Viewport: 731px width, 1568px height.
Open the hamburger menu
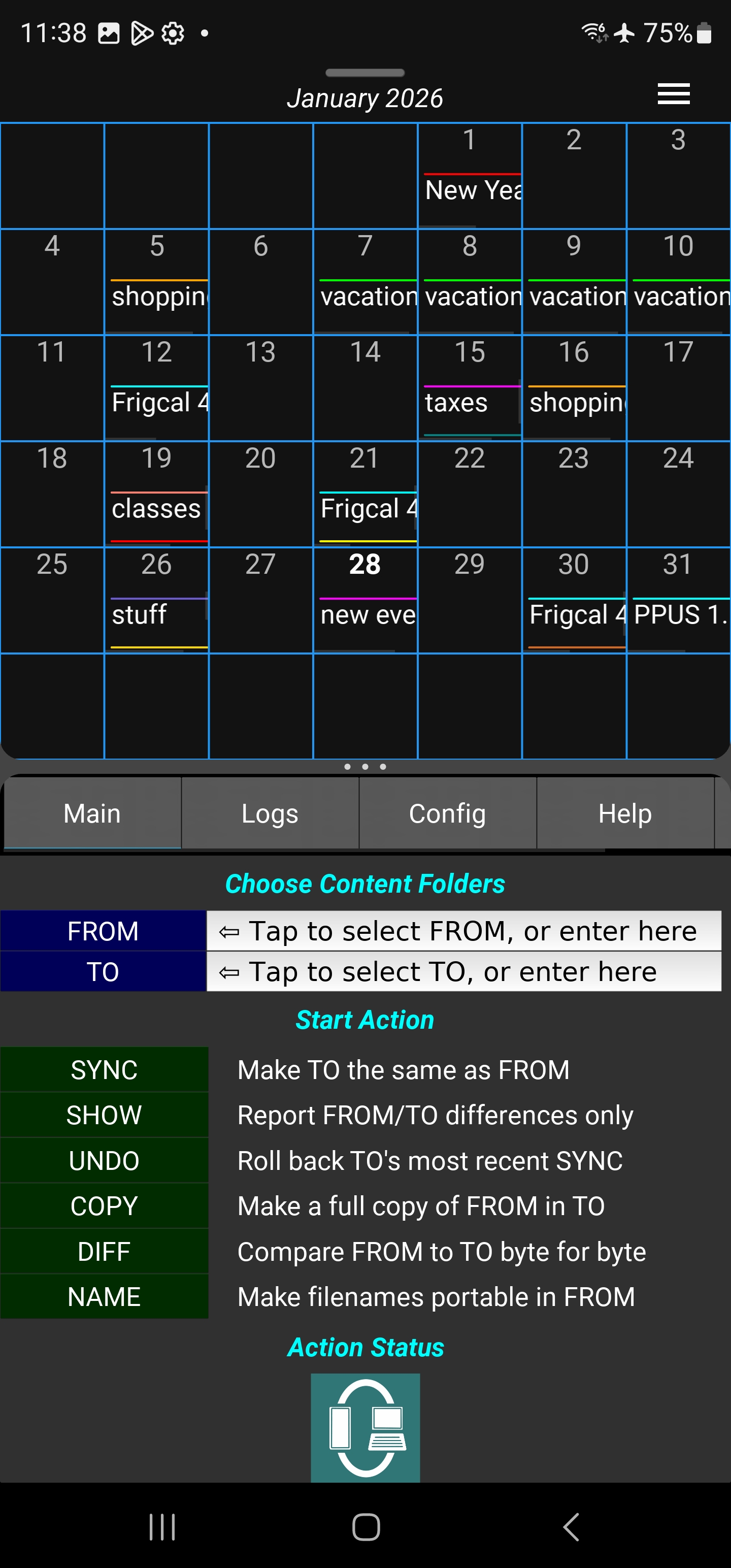(673, 94)
